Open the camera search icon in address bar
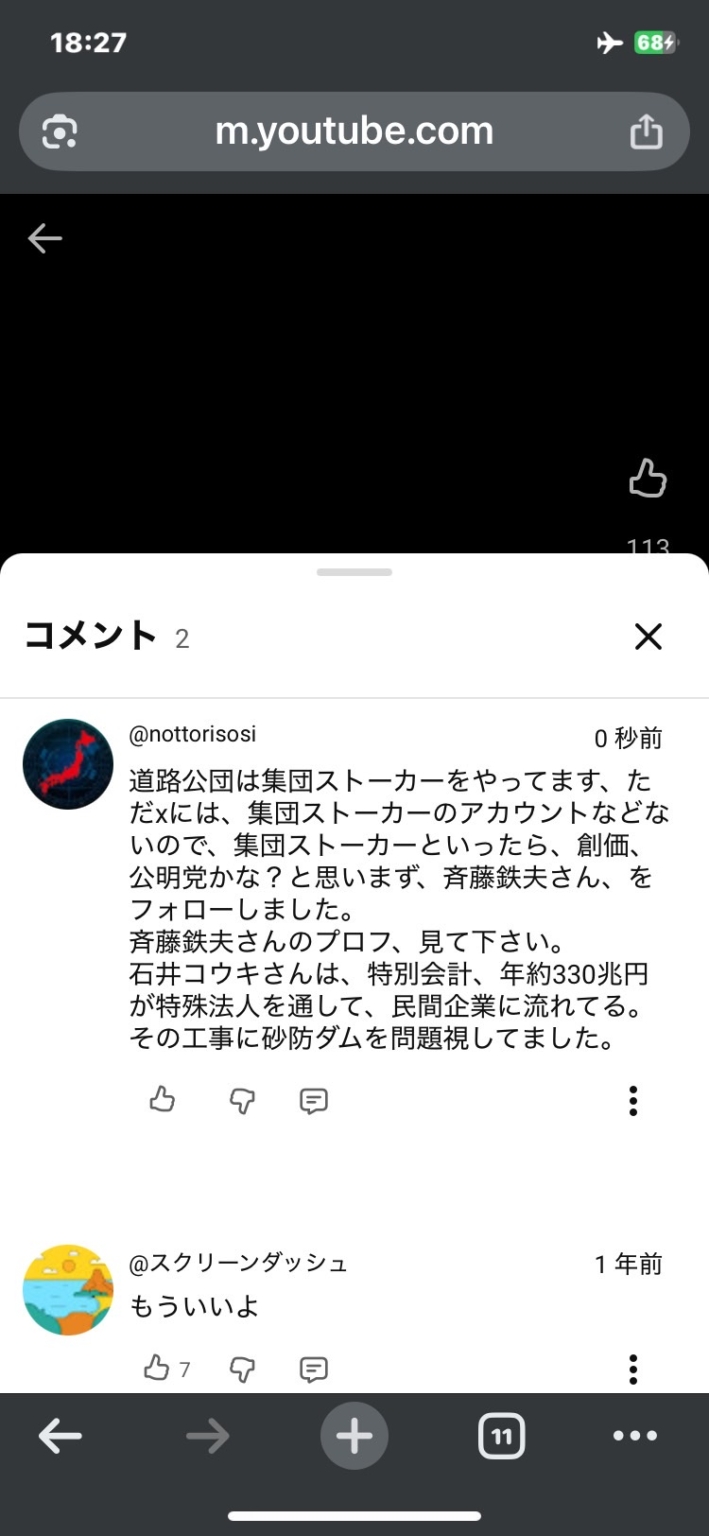The image size is (709, 1536). click(x=60, y=132)
